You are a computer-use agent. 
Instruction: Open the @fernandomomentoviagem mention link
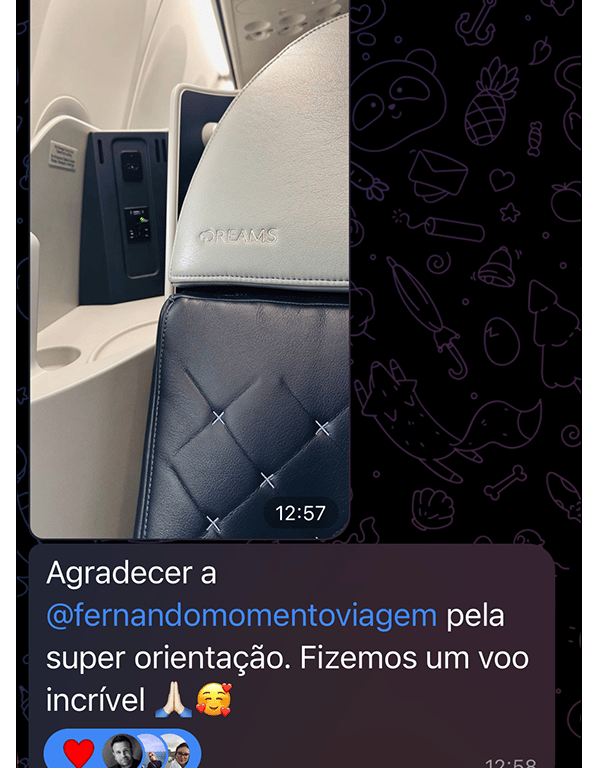(x=242, y=615)
